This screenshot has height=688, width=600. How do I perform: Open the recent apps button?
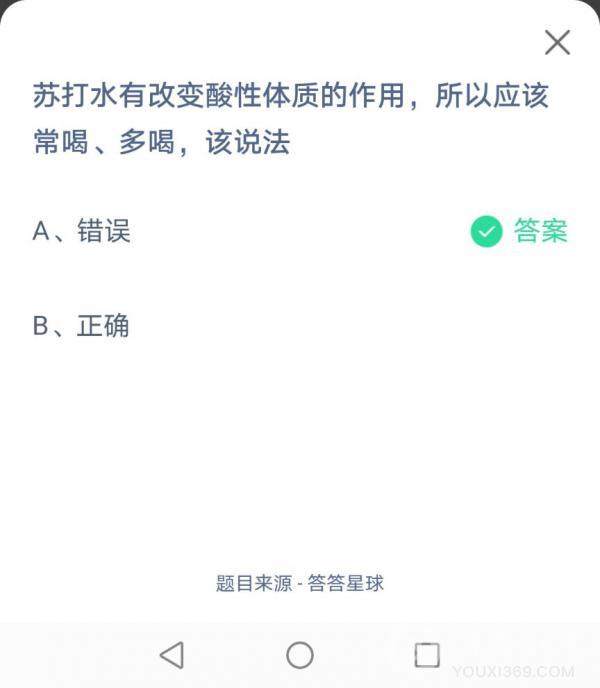[427, 655]
